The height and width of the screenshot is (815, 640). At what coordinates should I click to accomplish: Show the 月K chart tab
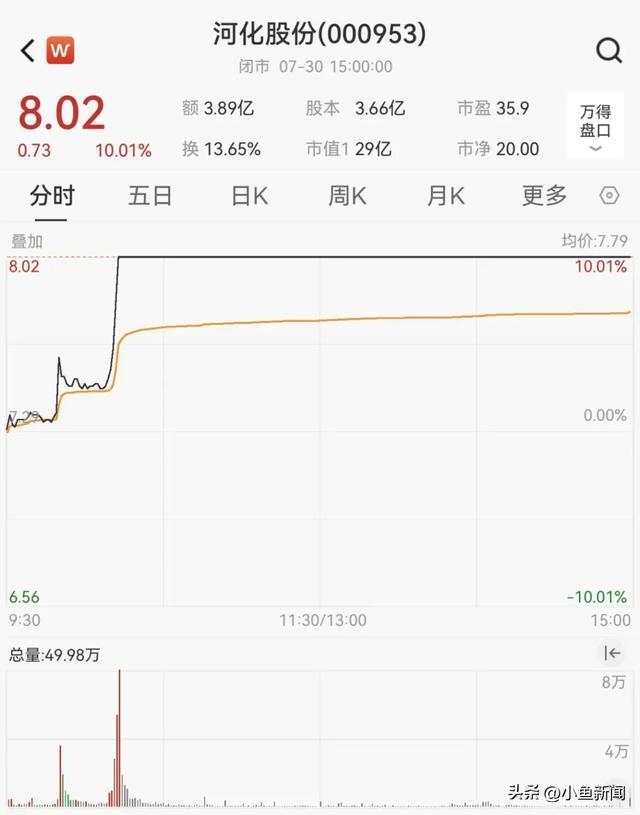(x=445, y=195)
